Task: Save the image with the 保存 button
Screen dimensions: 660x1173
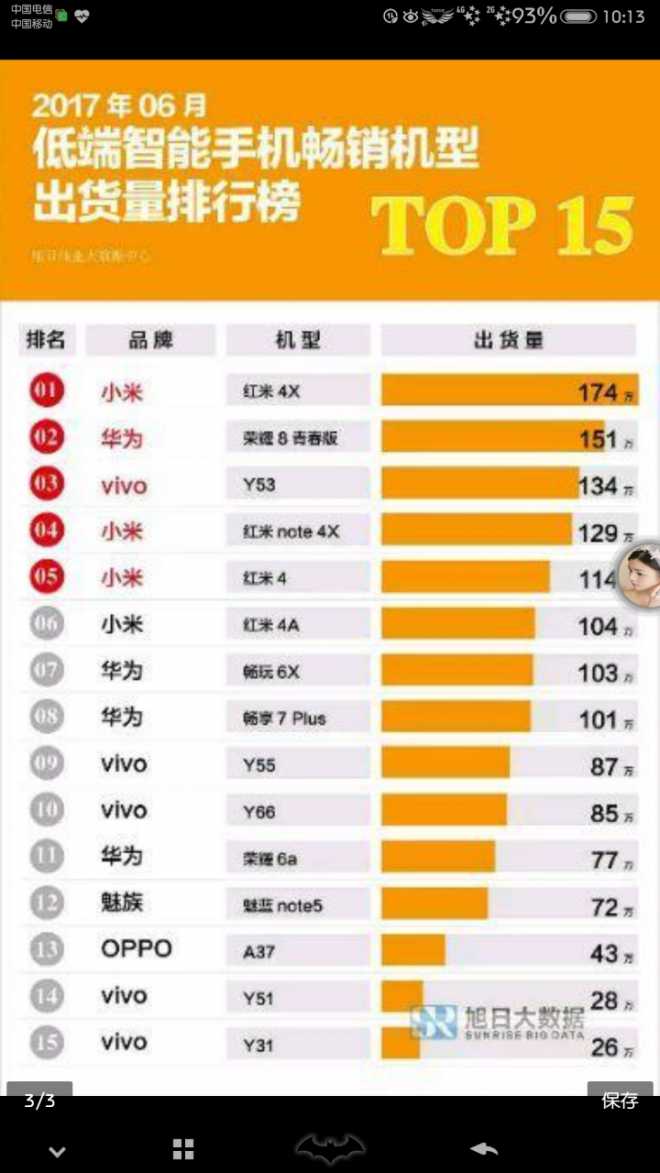Action: coord(620,1099)
